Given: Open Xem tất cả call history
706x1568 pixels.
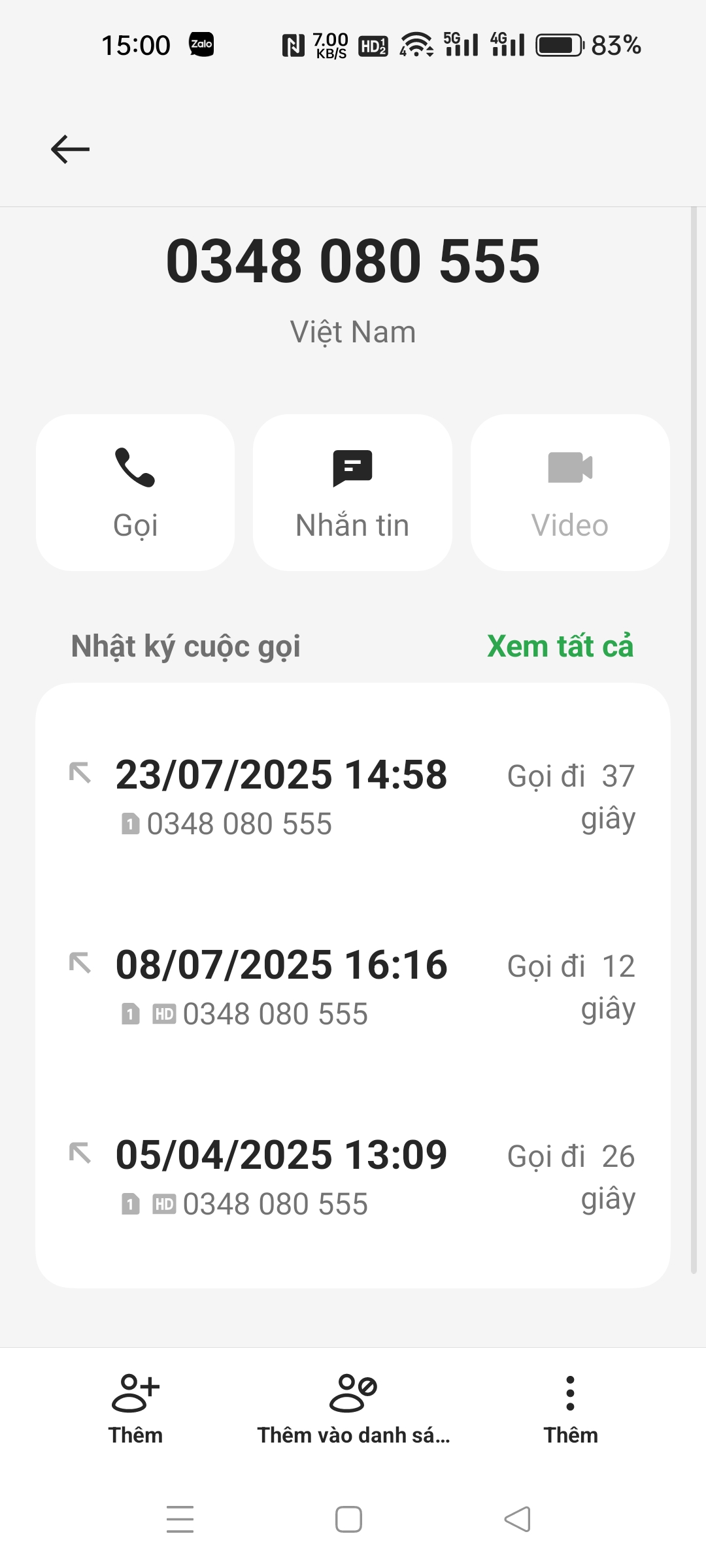Looking at the screenshot, I should coord(560,646).
